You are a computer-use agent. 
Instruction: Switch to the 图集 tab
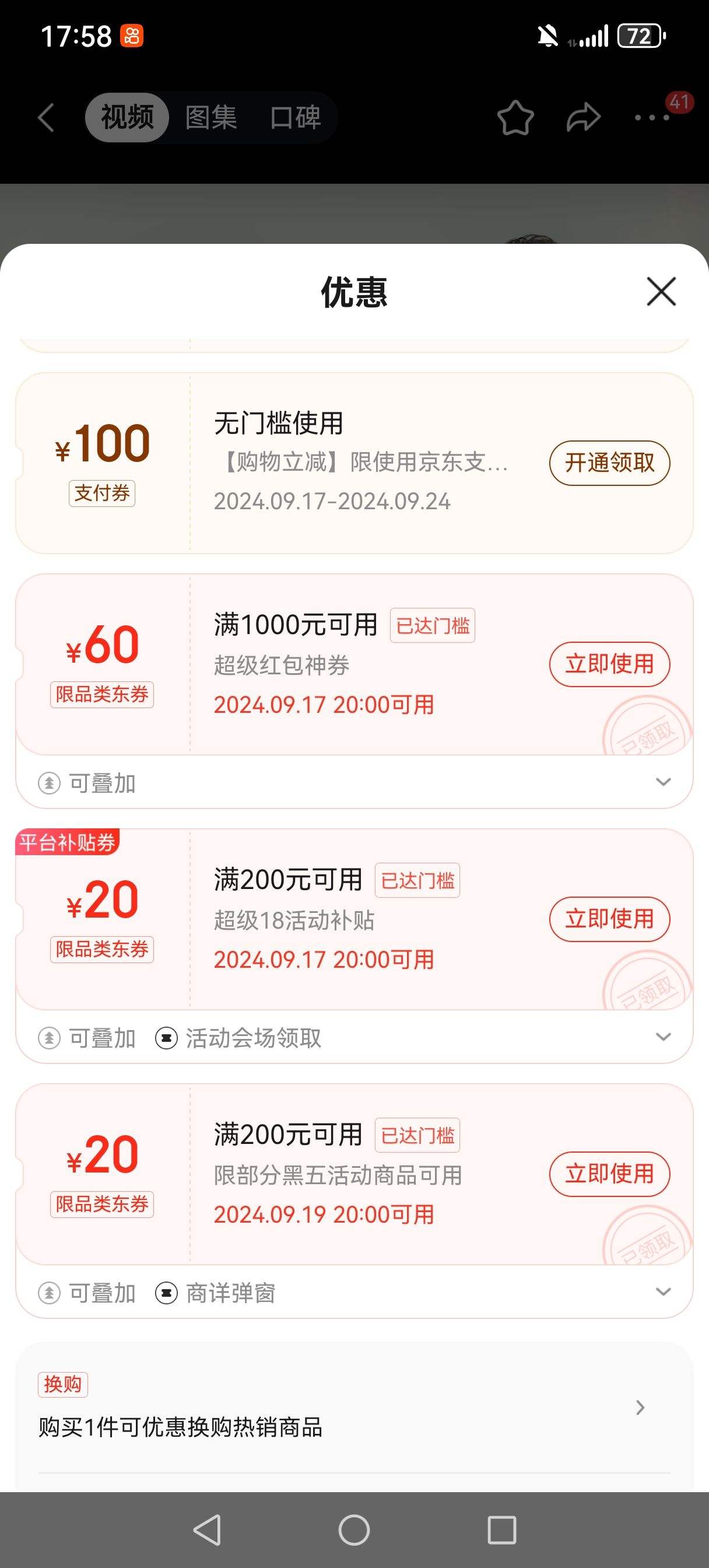pyautogui.click(x=210, y=117)
